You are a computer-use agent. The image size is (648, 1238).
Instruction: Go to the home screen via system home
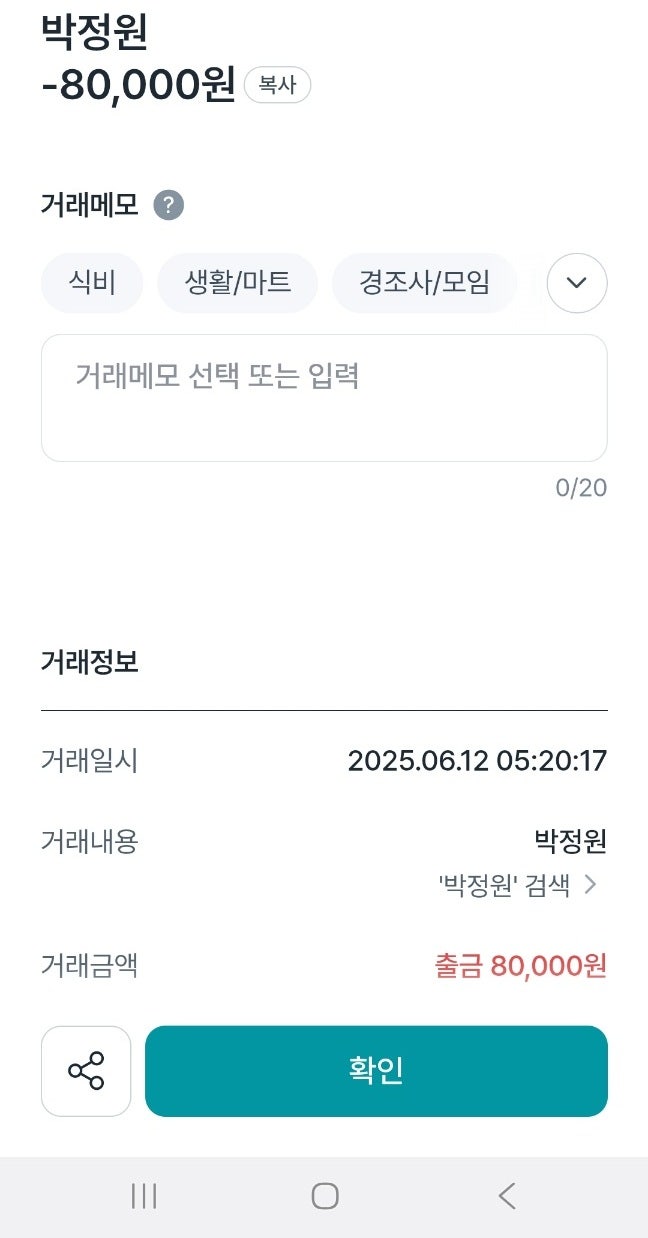click(325, 1196)
